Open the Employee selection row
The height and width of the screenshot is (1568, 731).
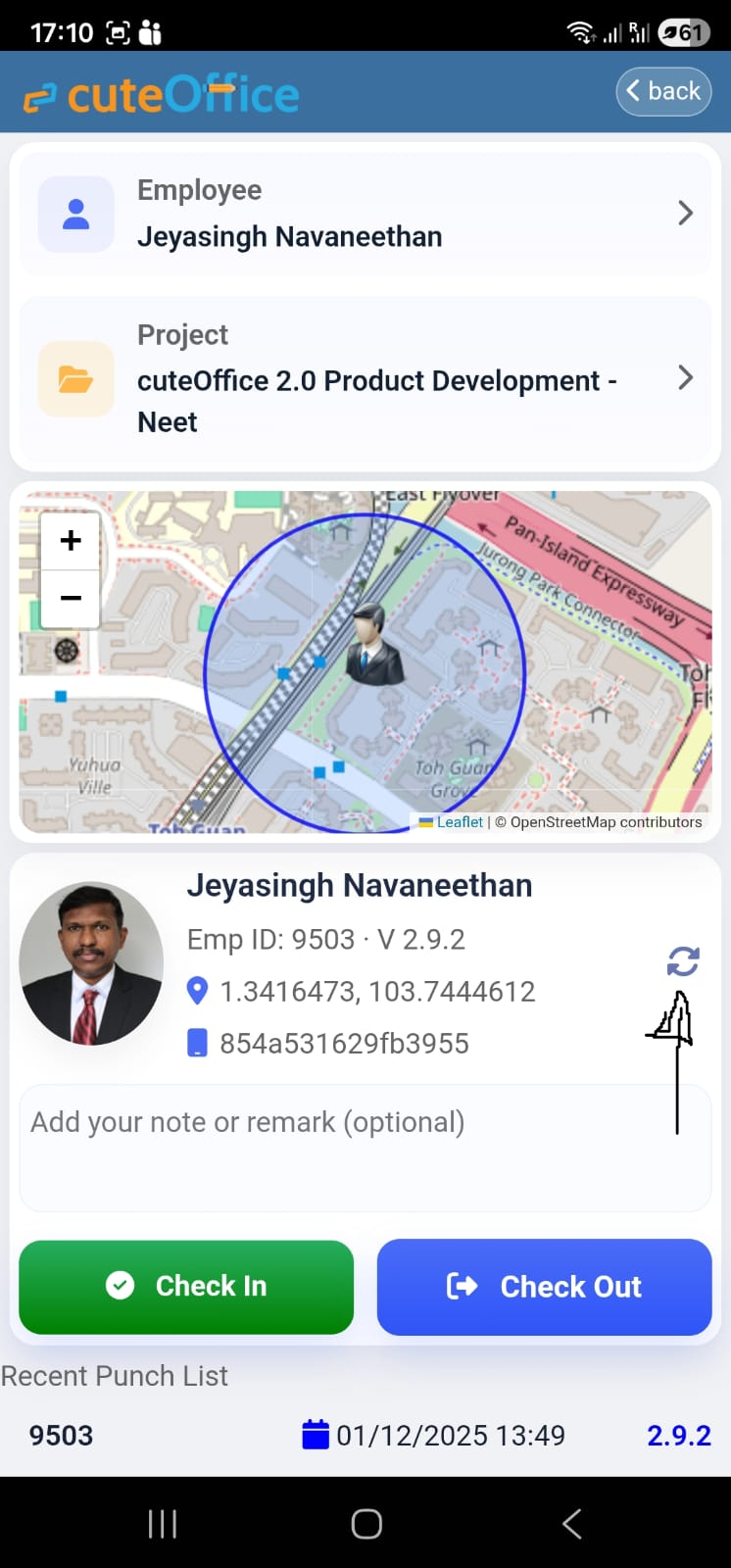pyautogui.click(x=365, y=214)
